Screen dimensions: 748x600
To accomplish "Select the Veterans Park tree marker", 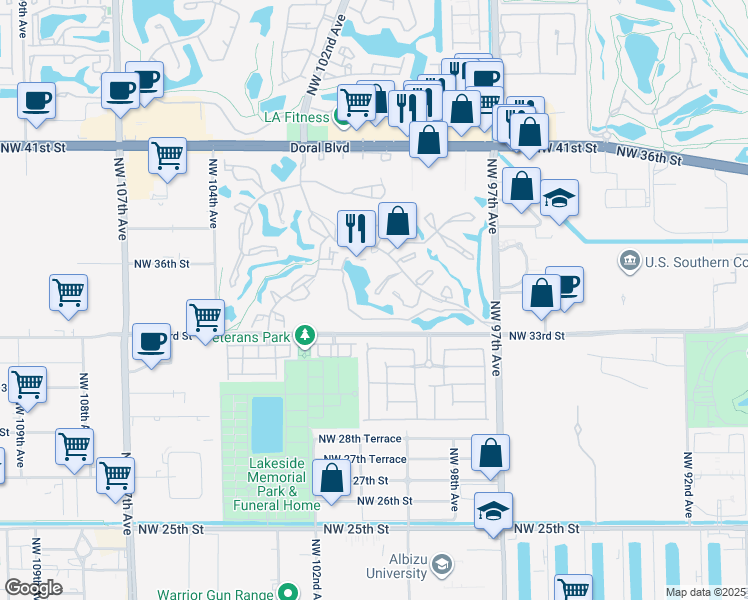I will click(305, 336).
